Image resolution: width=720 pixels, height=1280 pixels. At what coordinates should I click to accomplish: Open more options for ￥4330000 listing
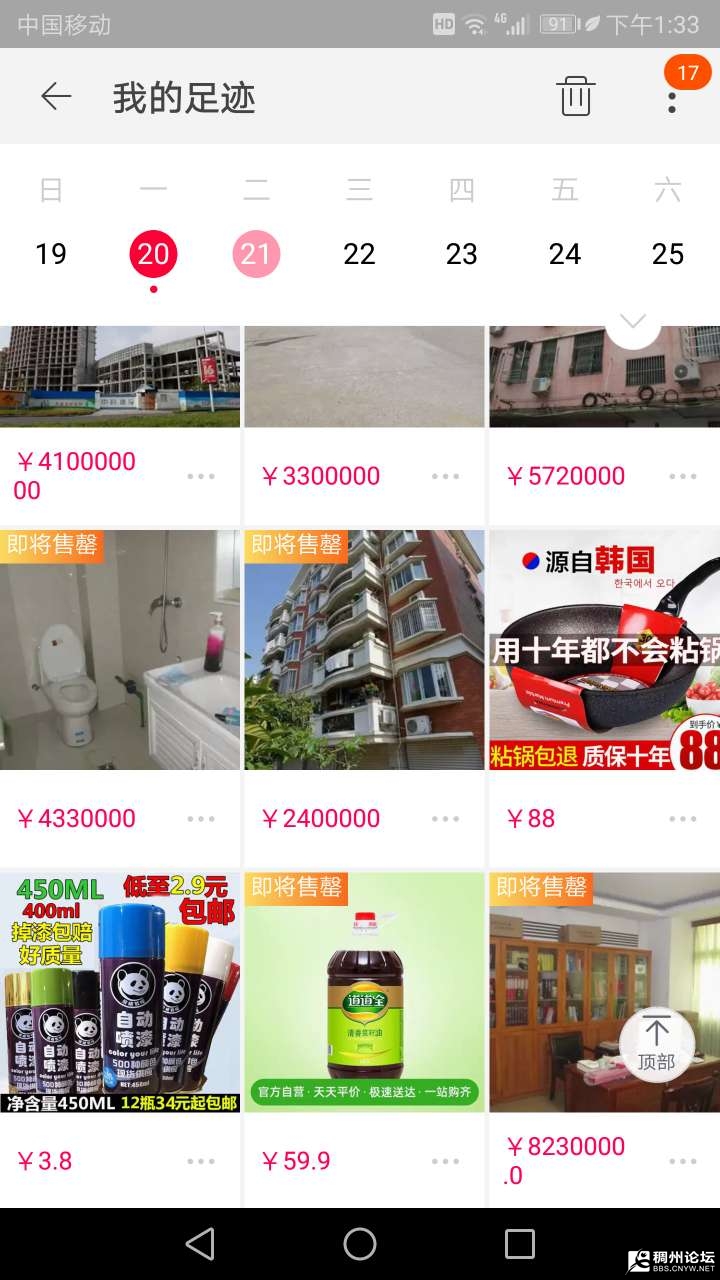pyautogui.click(x=201, y=819)
